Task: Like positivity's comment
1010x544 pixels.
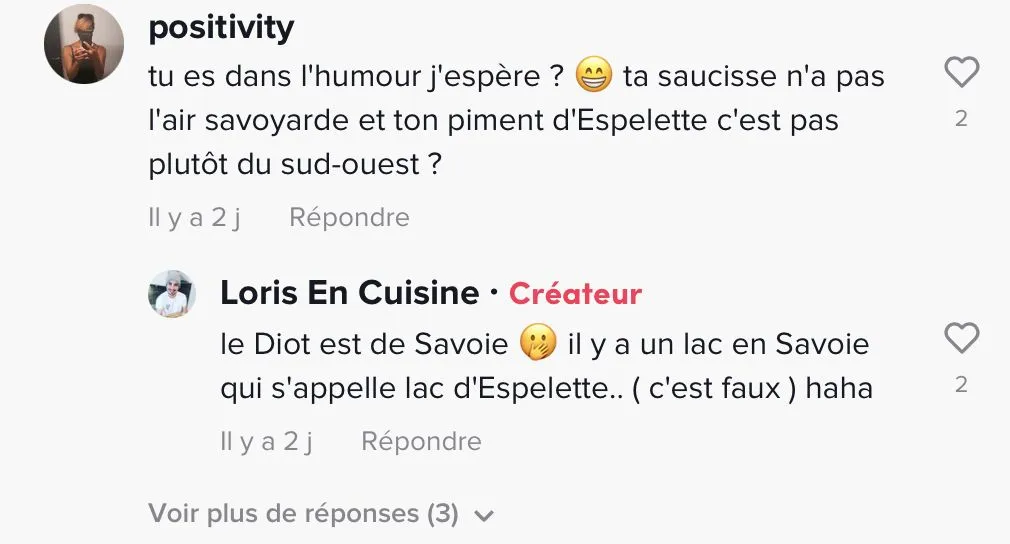Action: [x=961, y=73]
